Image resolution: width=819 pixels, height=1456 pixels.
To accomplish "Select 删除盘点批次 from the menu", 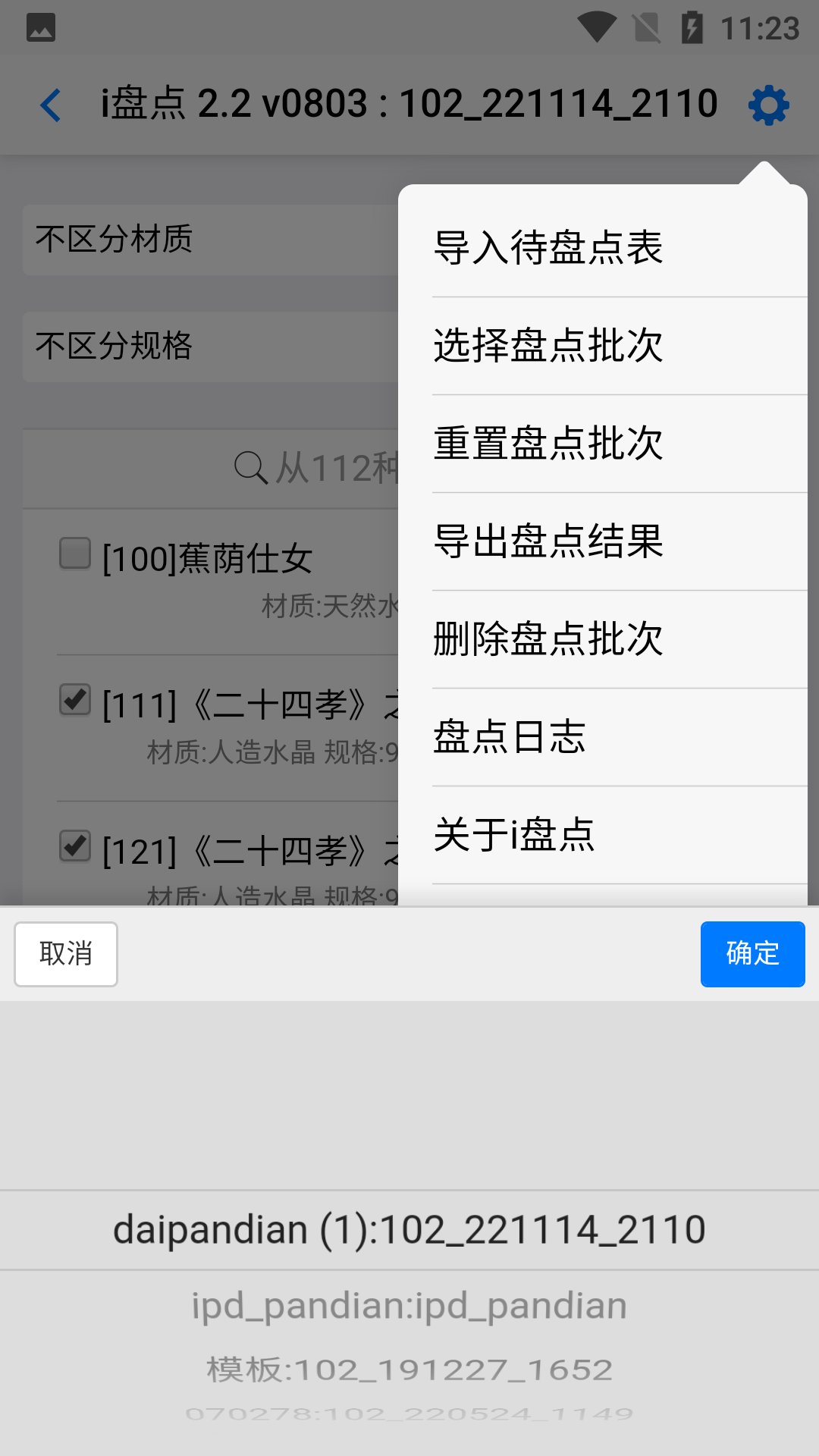I will (x=547, y=639).
